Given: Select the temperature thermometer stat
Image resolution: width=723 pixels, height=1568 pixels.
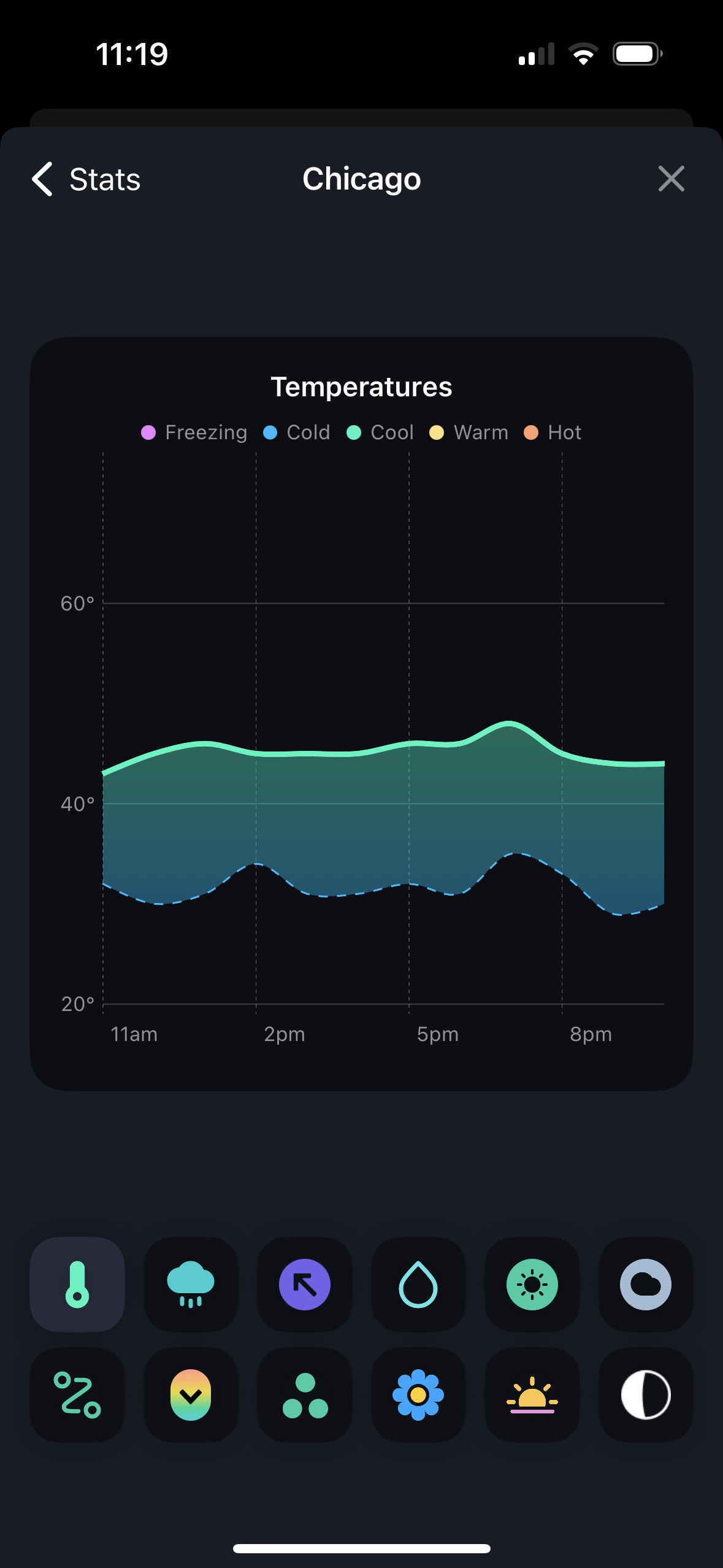Looking at the screenshot, I should tap(77, 1285).
